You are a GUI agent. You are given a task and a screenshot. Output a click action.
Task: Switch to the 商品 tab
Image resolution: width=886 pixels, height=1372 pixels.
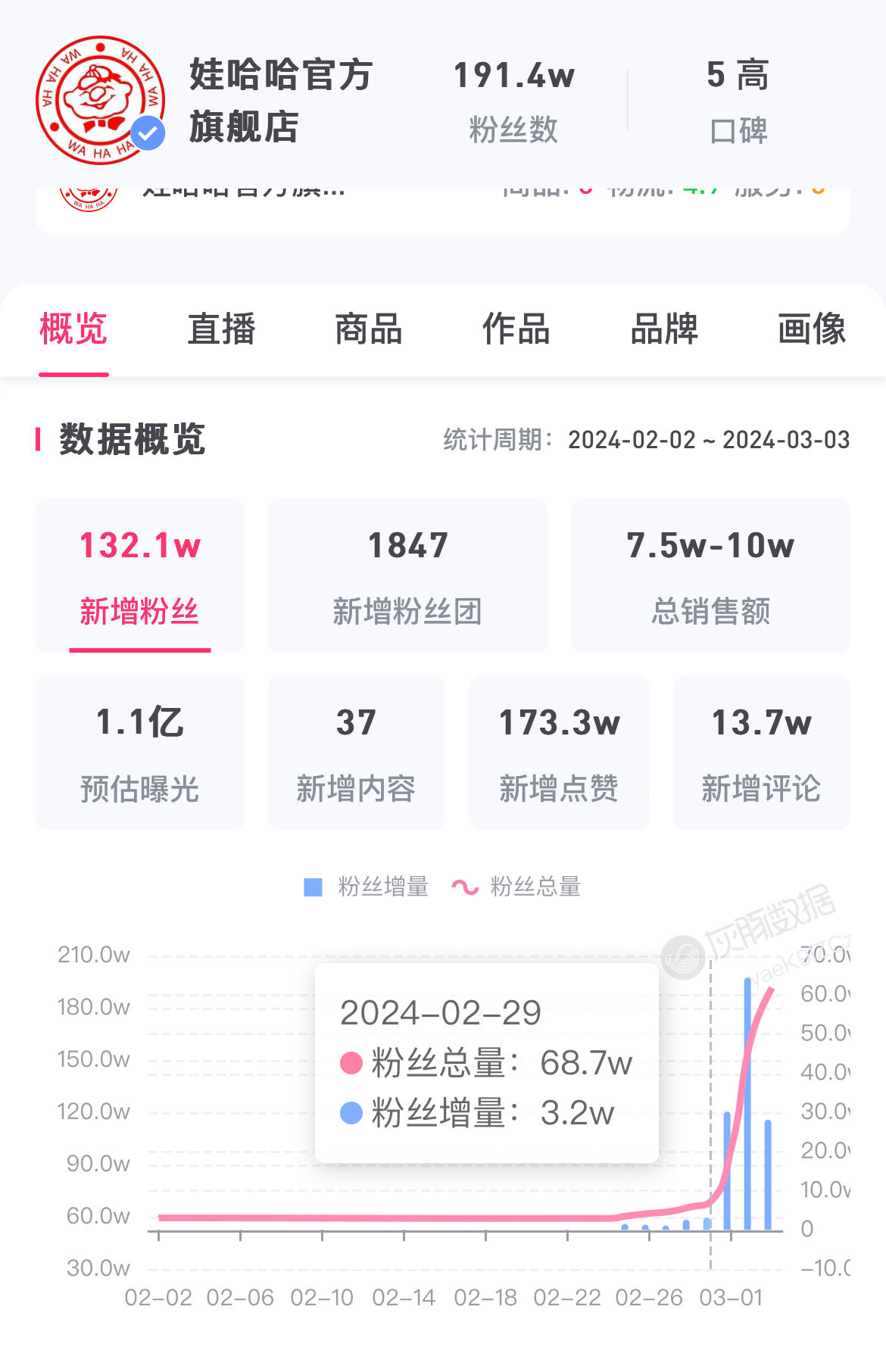click(369, 329)
